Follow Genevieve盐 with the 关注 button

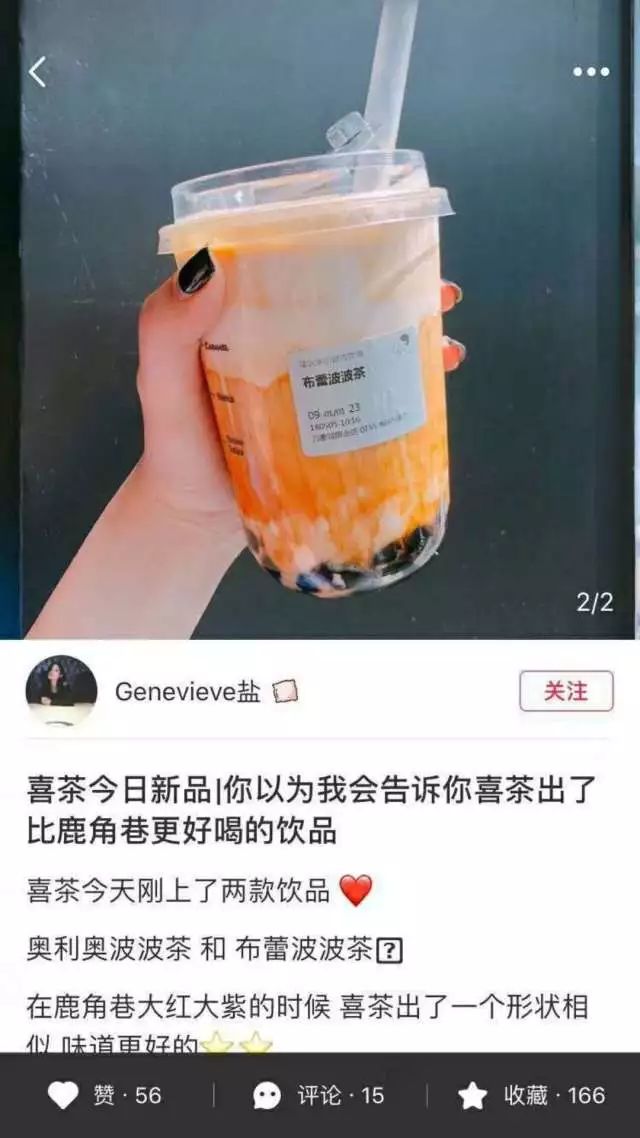point(566,691)
